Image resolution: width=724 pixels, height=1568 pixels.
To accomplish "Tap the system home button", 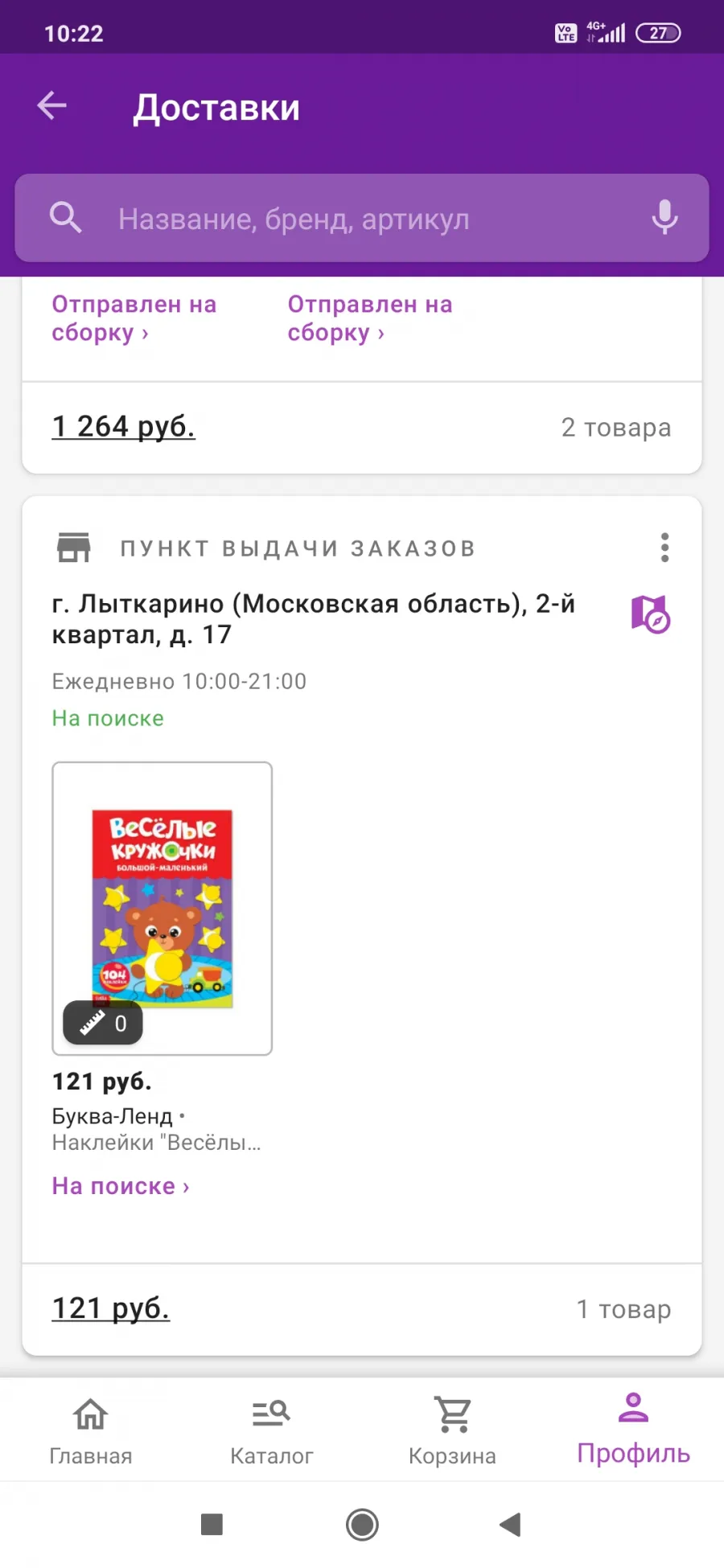I will click(362, 1524).
